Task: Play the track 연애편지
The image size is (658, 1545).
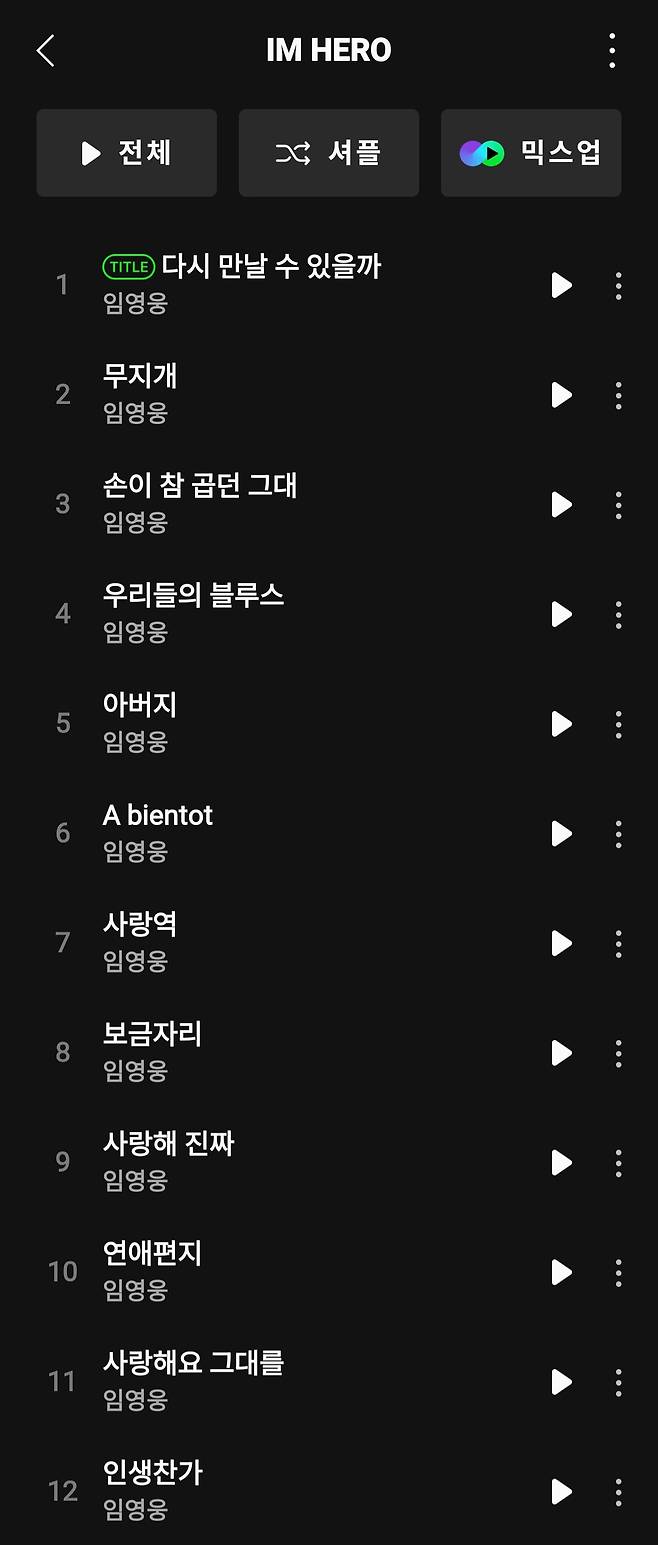Action: coord(562,1272)
